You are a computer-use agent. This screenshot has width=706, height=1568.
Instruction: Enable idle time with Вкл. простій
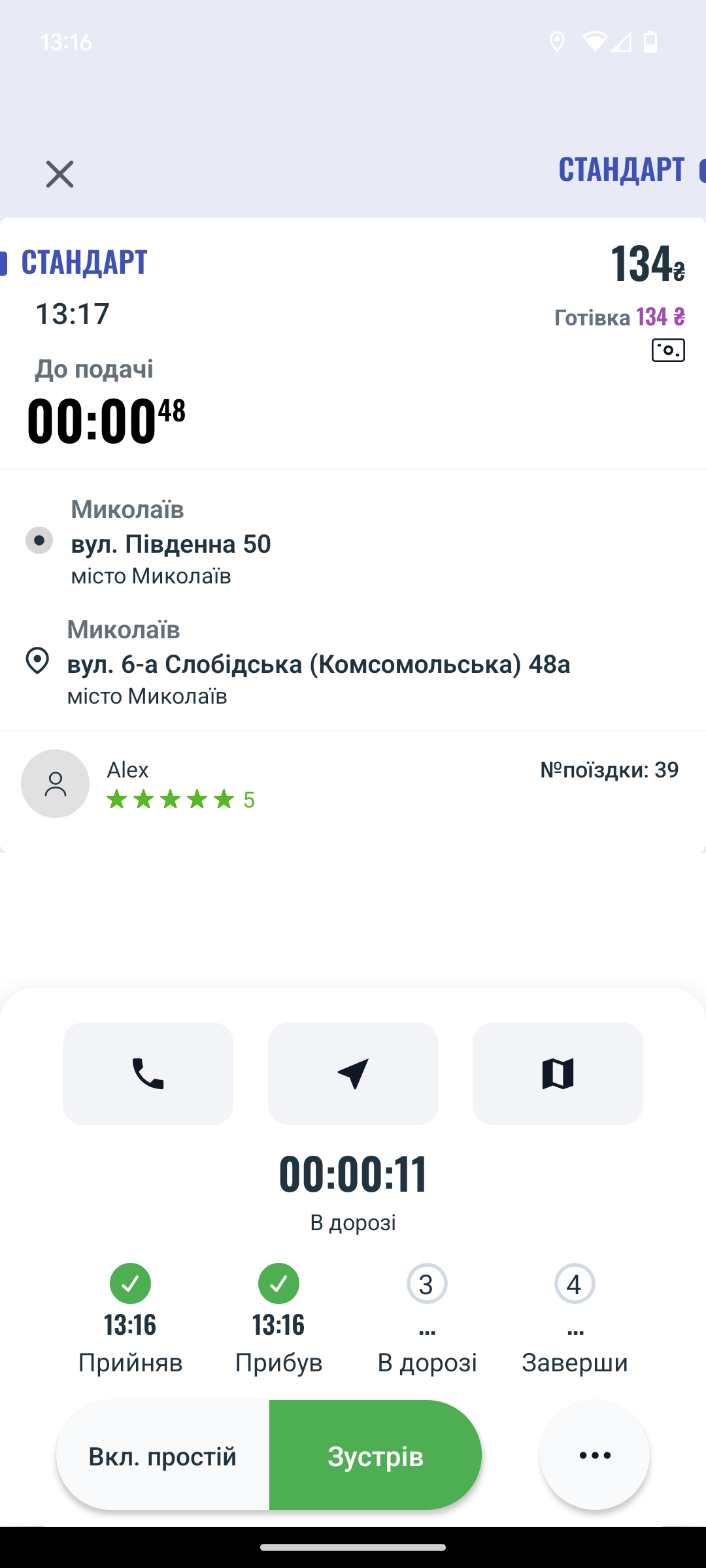pyautogui.click(x=163, y=1456)
